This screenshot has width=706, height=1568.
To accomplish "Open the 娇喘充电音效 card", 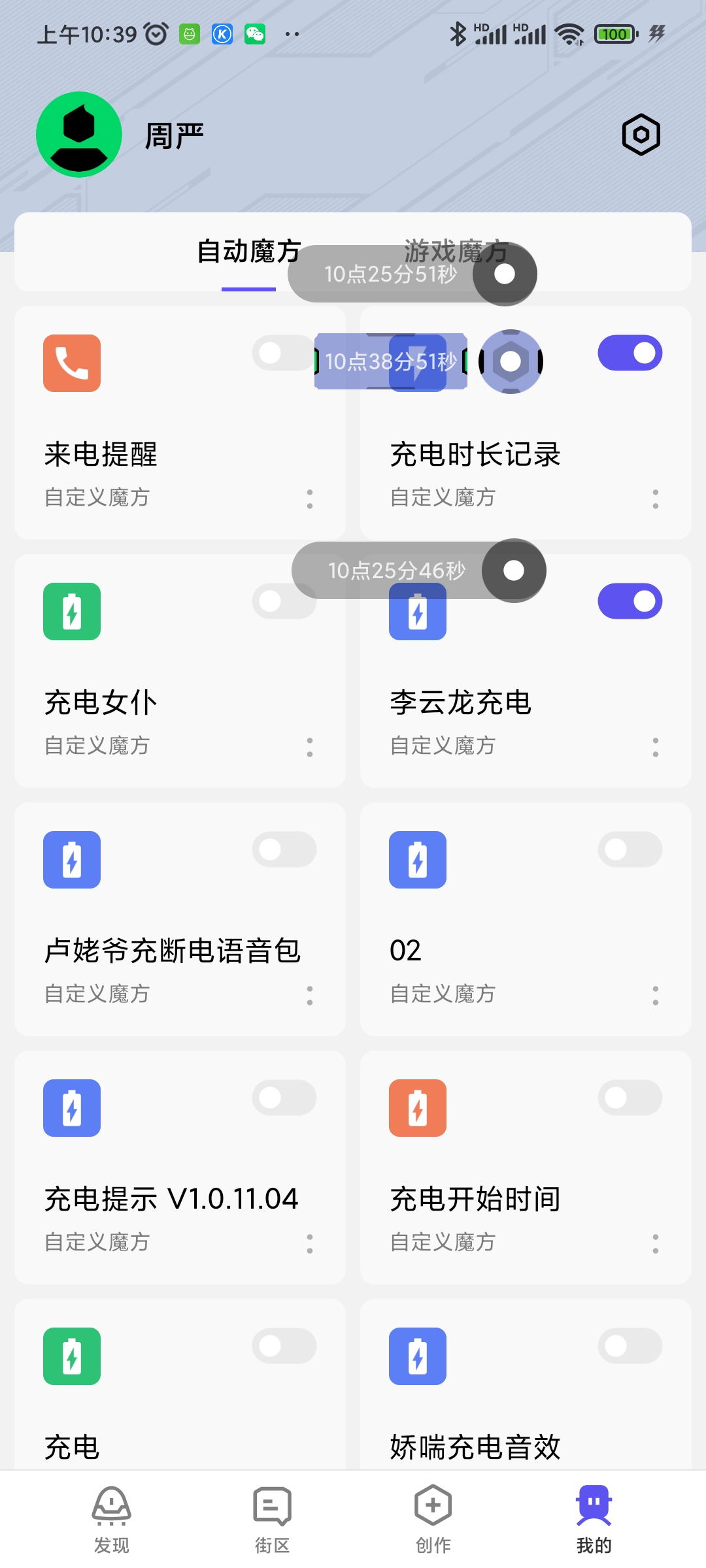I will point(526,1384).
